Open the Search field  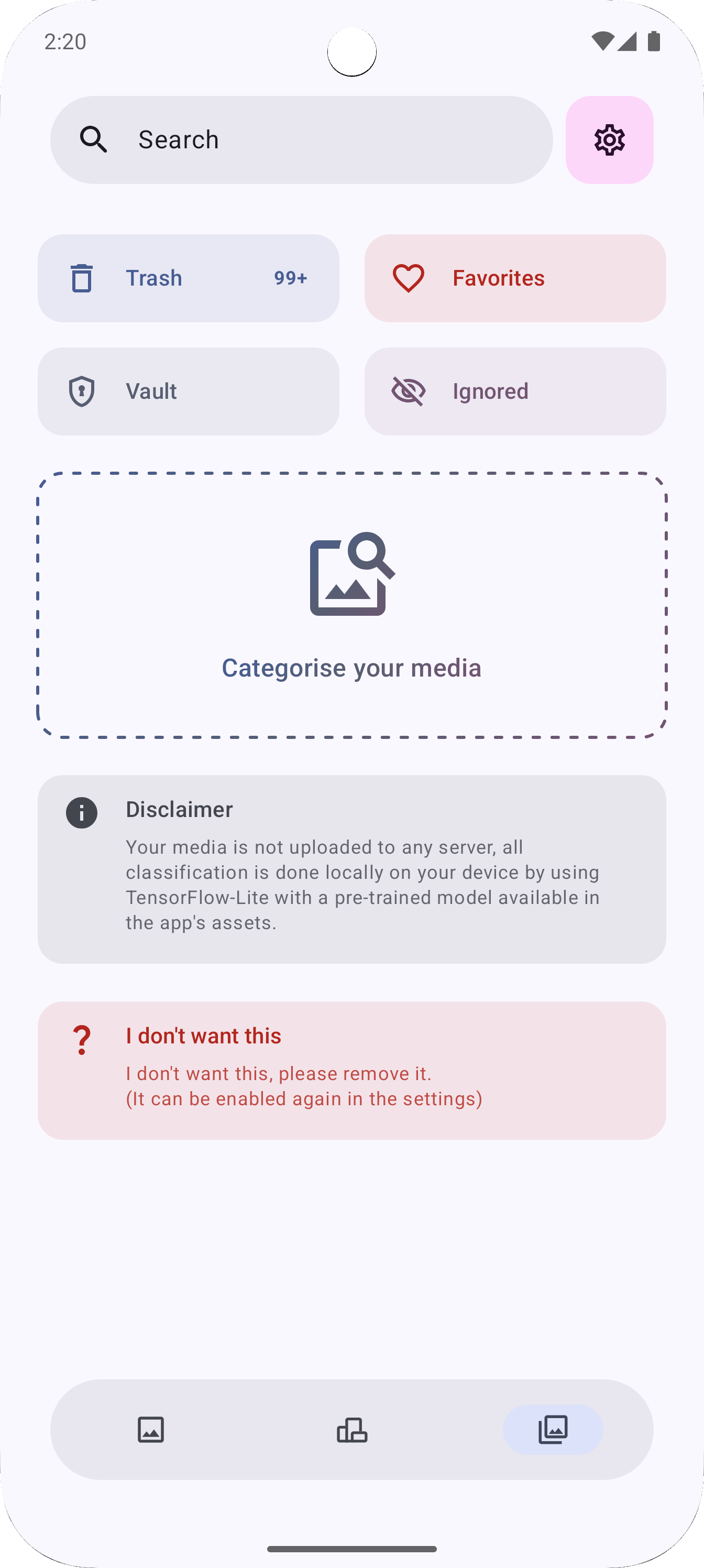tap(301, 139)
